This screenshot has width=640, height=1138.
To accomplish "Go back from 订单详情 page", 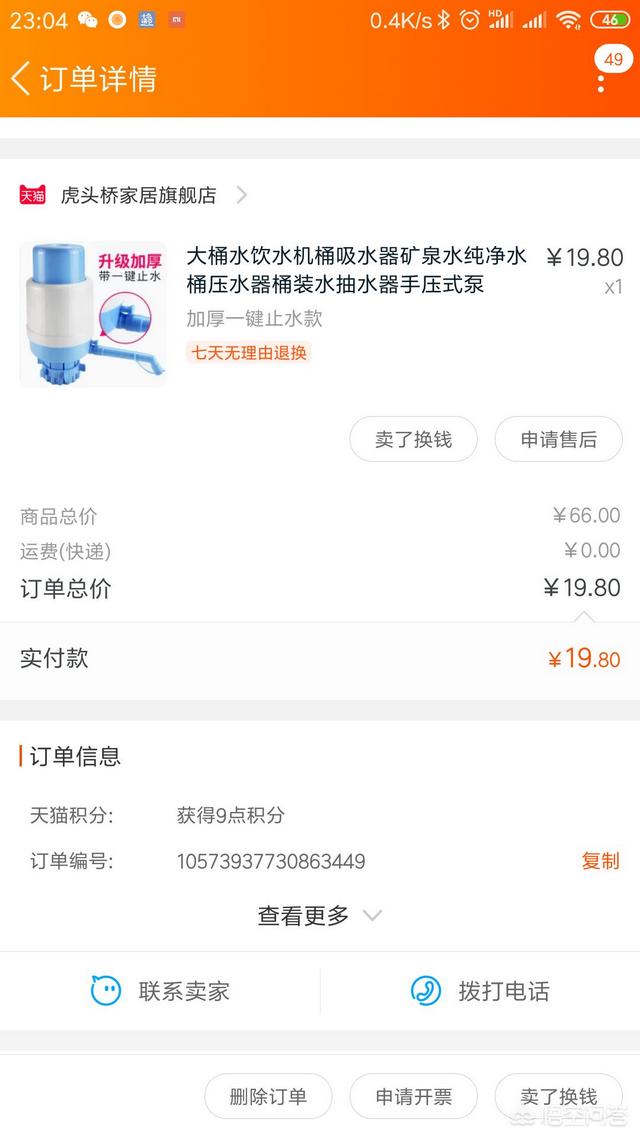I will [22, 78].
